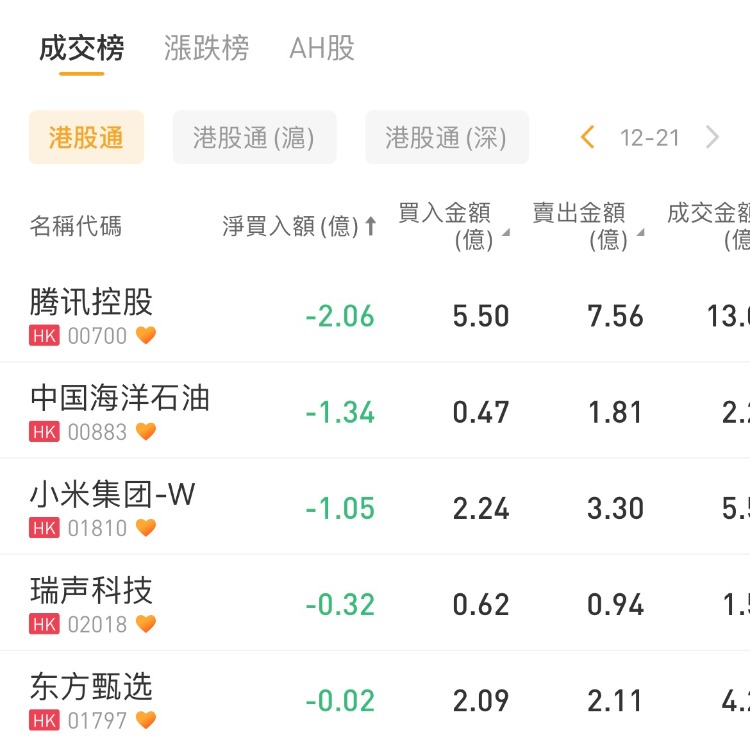The image size is (750, 744).
Task: Filter by 港股通 (滬)
Action: click(254, 137)
